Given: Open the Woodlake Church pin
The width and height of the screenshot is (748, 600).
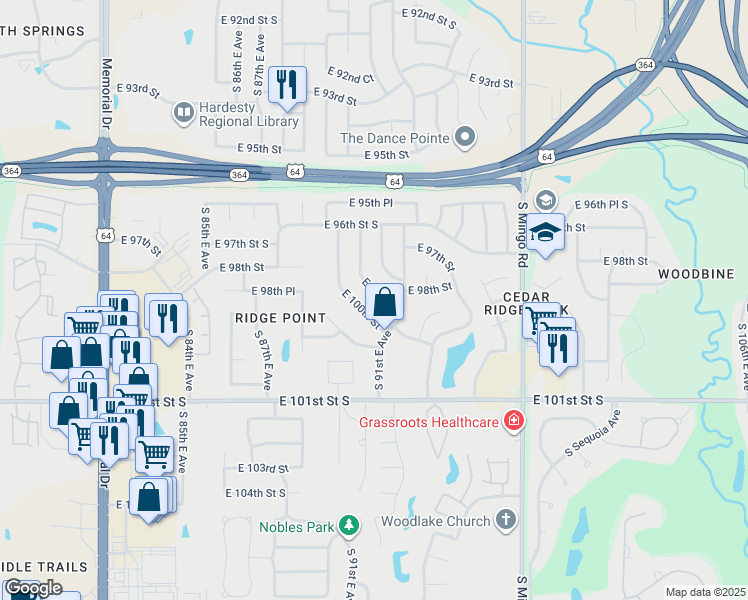Looking at the screenshot, I should 506,520.
